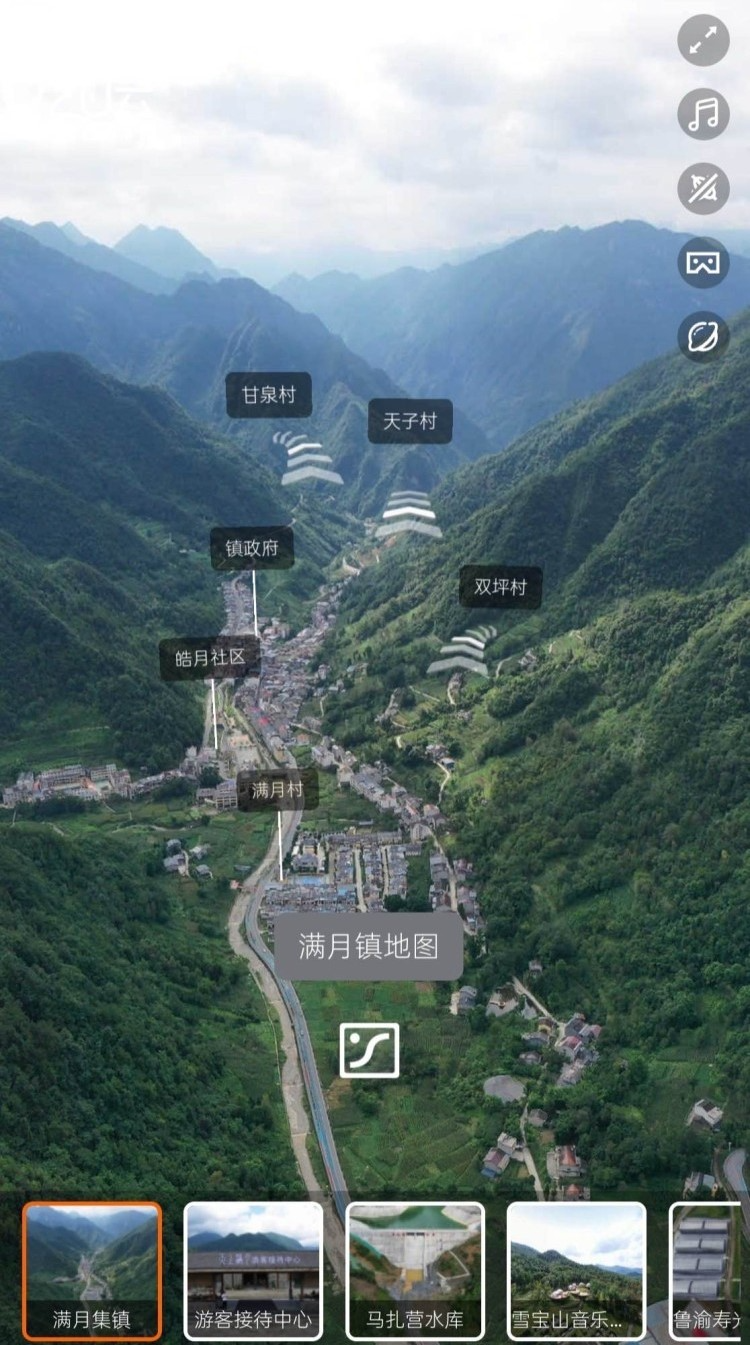The image size is (750, 1345).
Task: Open the 满月村 marker
Action: pos(277,790)
